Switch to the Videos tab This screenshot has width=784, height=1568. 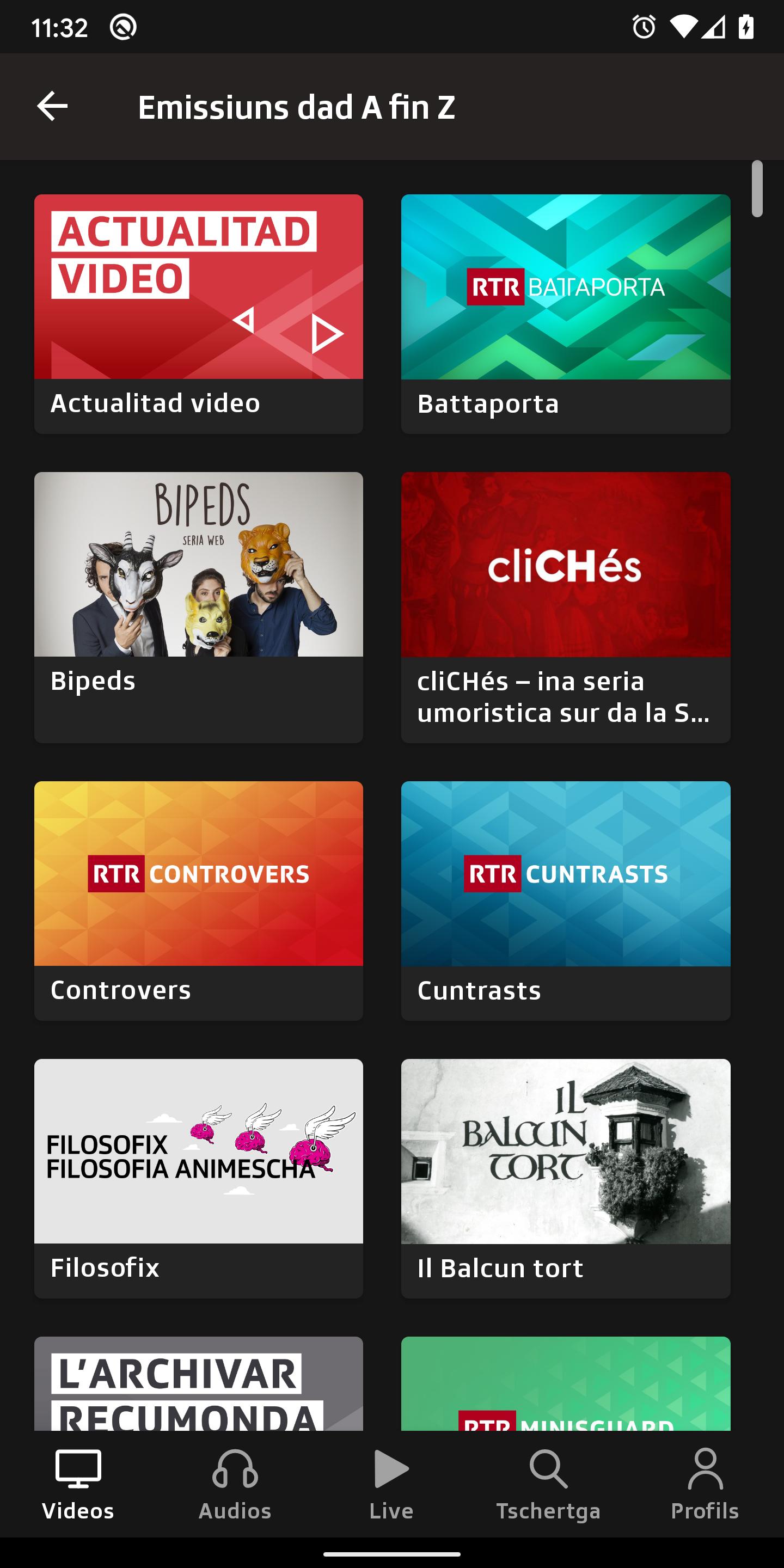78,1484
